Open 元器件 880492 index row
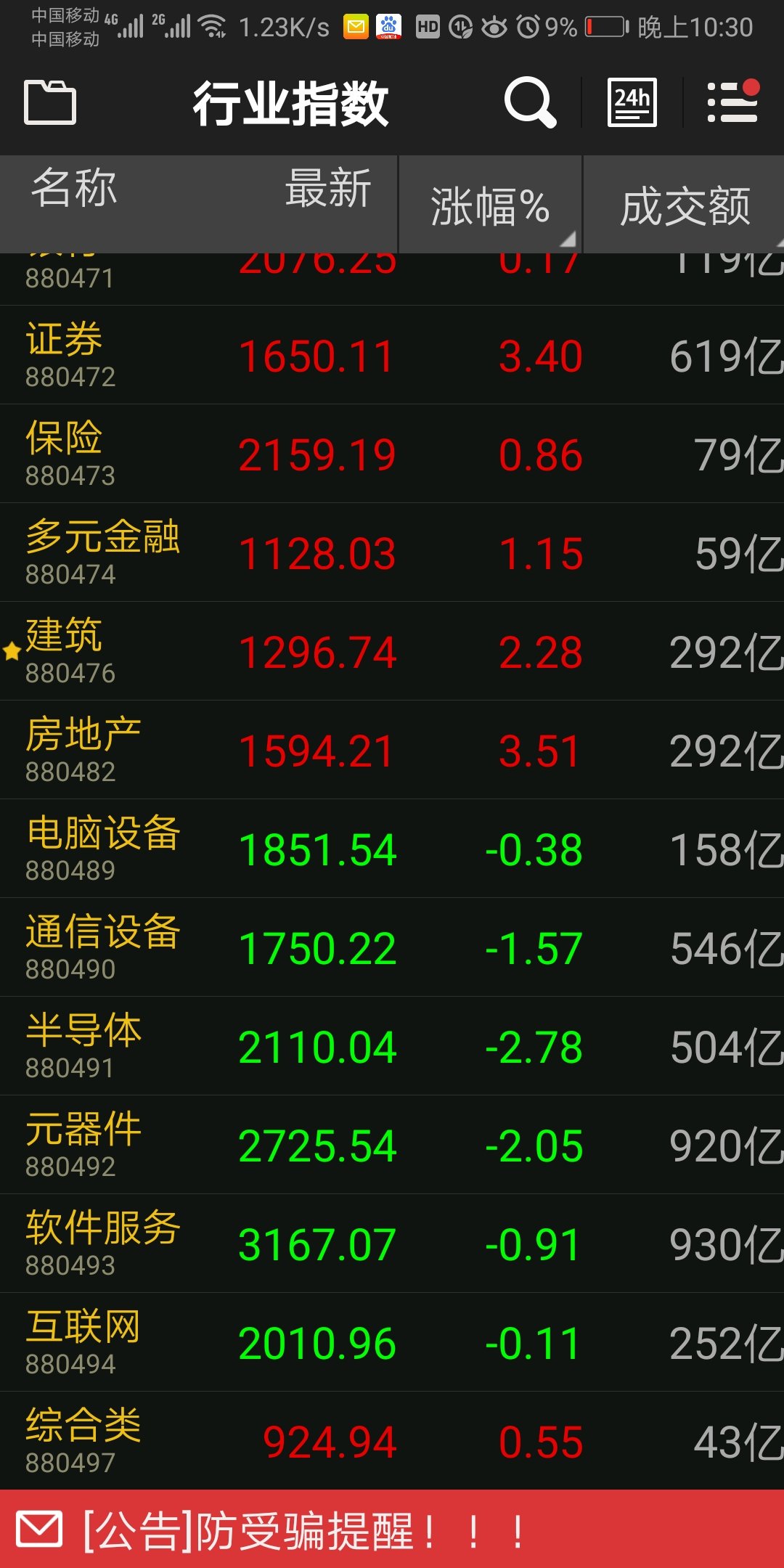Viewport: 784px width, 1568px height. pos(392,1146)
